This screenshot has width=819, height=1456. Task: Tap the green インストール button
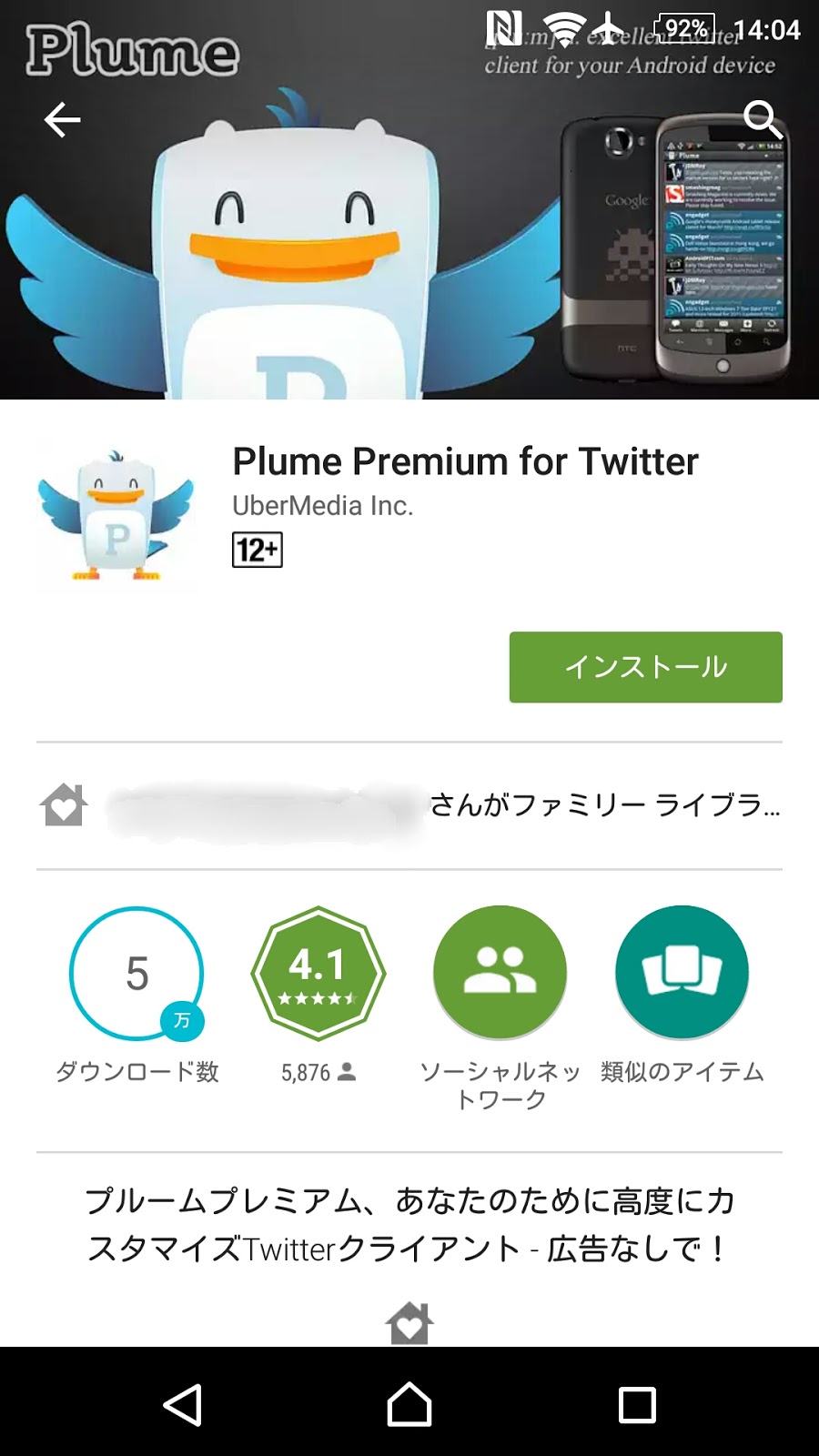[x=645, y=667]
